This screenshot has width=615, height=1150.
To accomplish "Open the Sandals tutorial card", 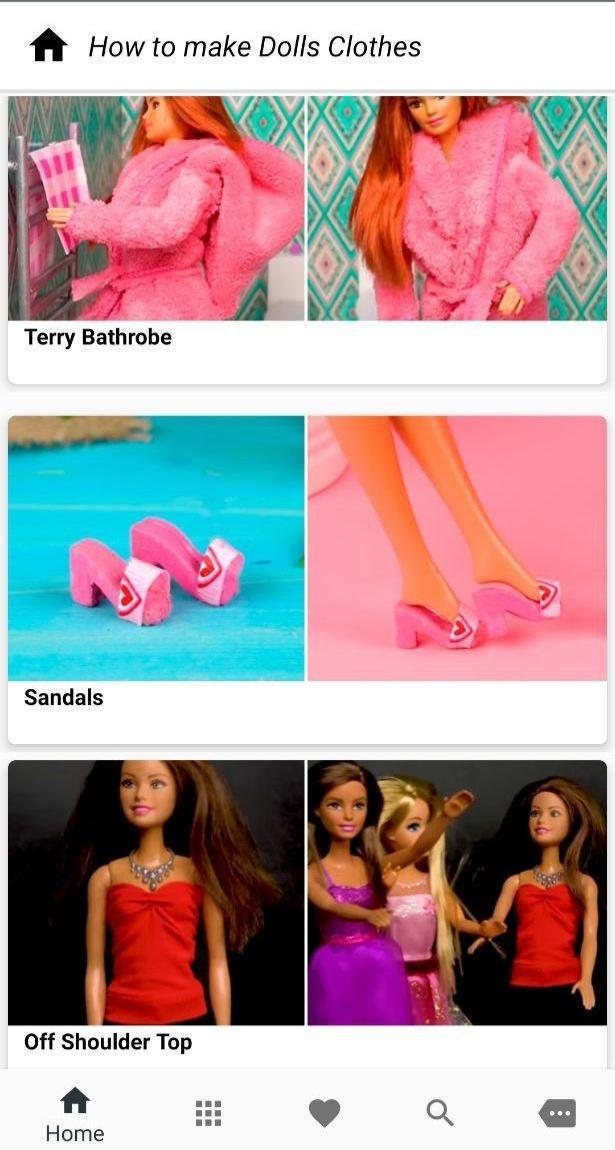I will (x=307, y=580).
